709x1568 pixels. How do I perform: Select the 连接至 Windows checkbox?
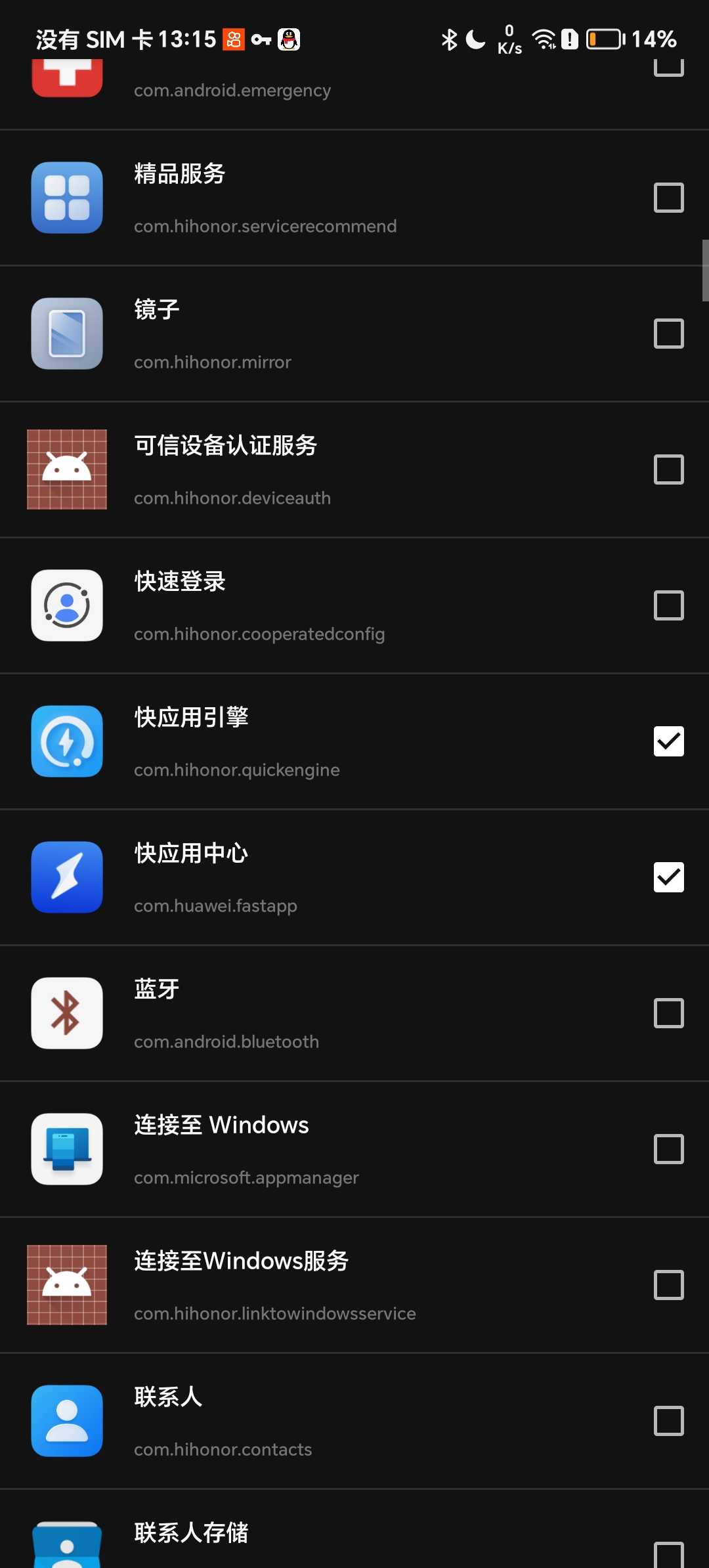coord(668,1149)
